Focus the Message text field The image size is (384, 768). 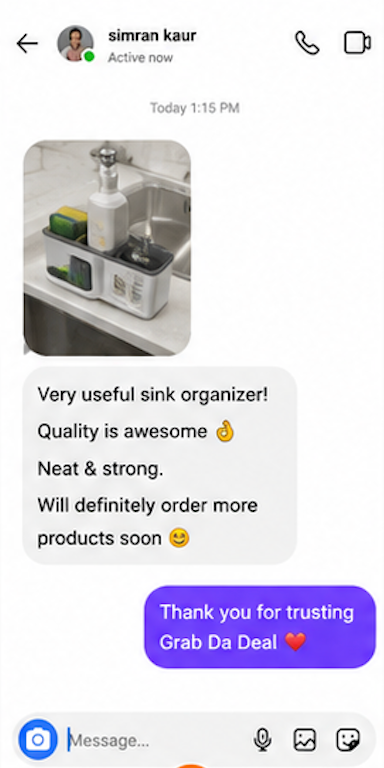(157, 741)
